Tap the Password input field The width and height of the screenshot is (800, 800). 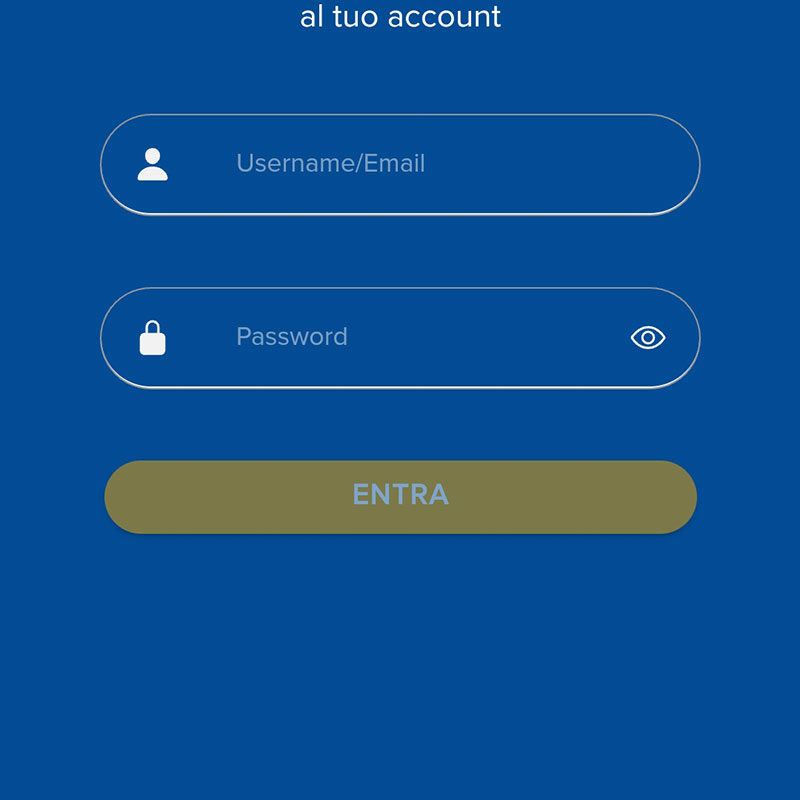pyautogui.click(x=400, y=337)
